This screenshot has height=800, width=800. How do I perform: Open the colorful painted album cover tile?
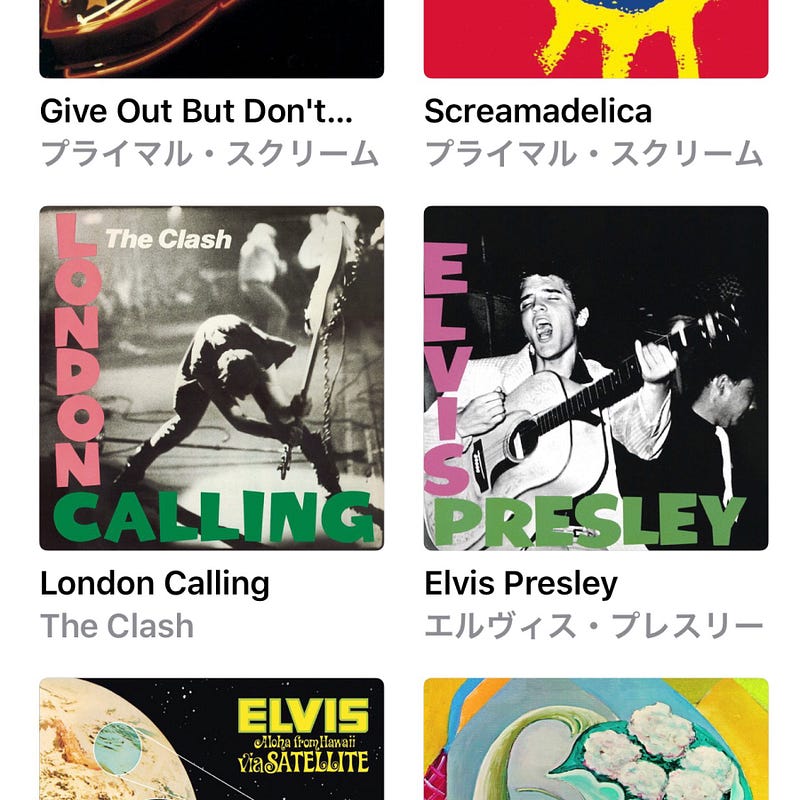(596, 740)
